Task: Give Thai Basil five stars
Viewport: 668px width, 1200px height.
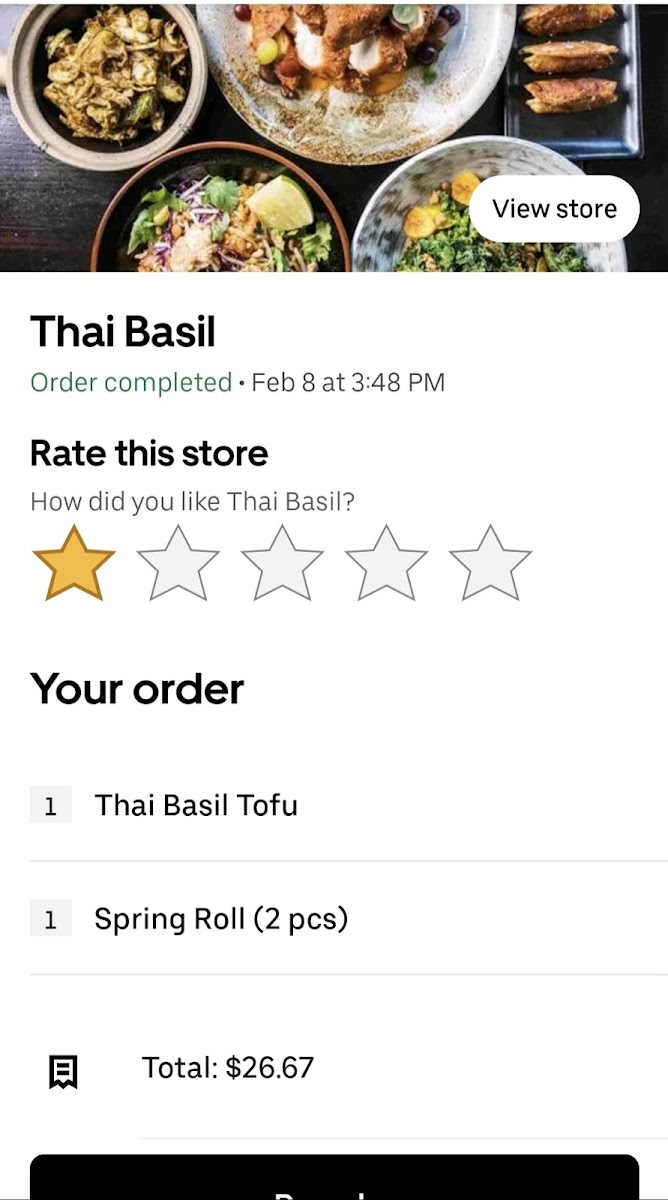Action: pyautogui.click(x=490, y=564)
